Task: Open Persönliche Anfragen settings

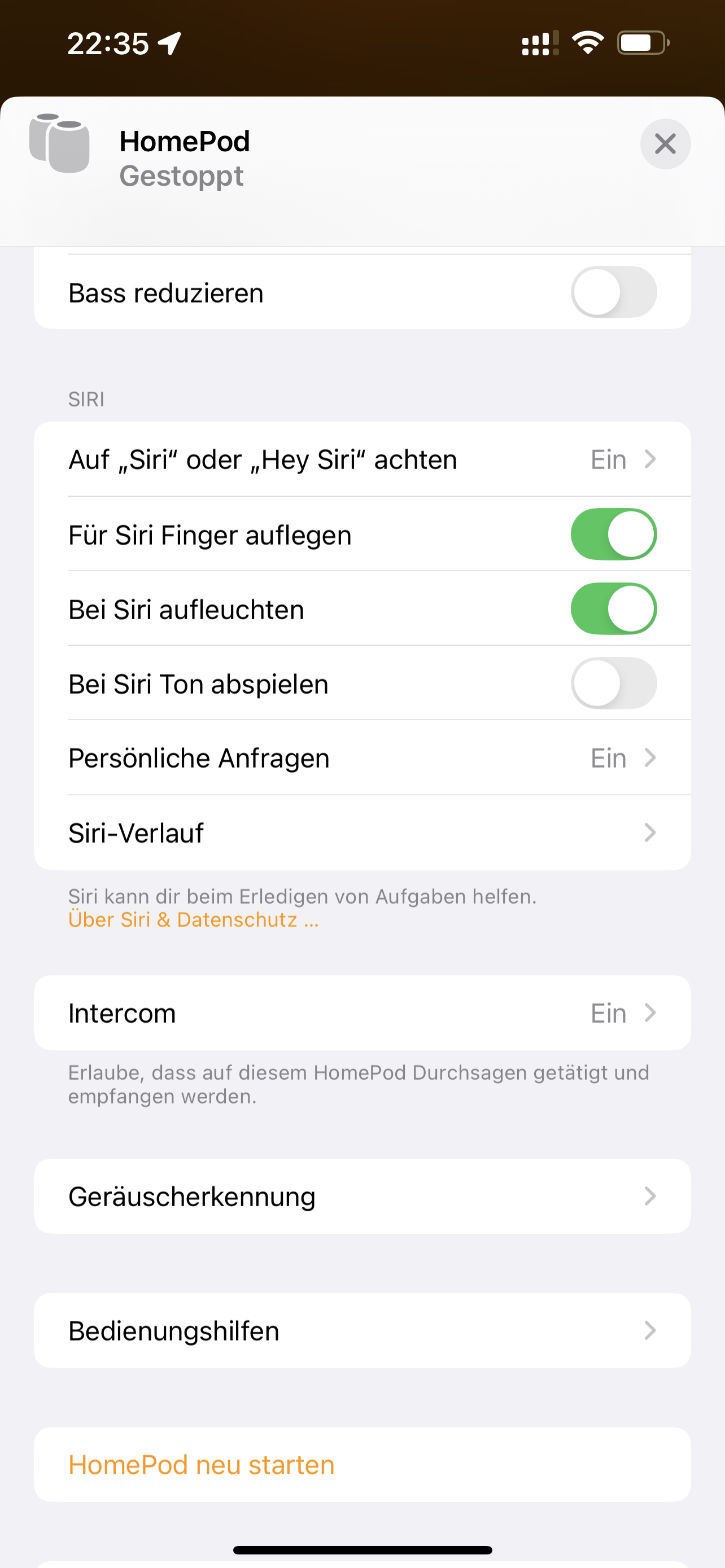Action: 362,759
